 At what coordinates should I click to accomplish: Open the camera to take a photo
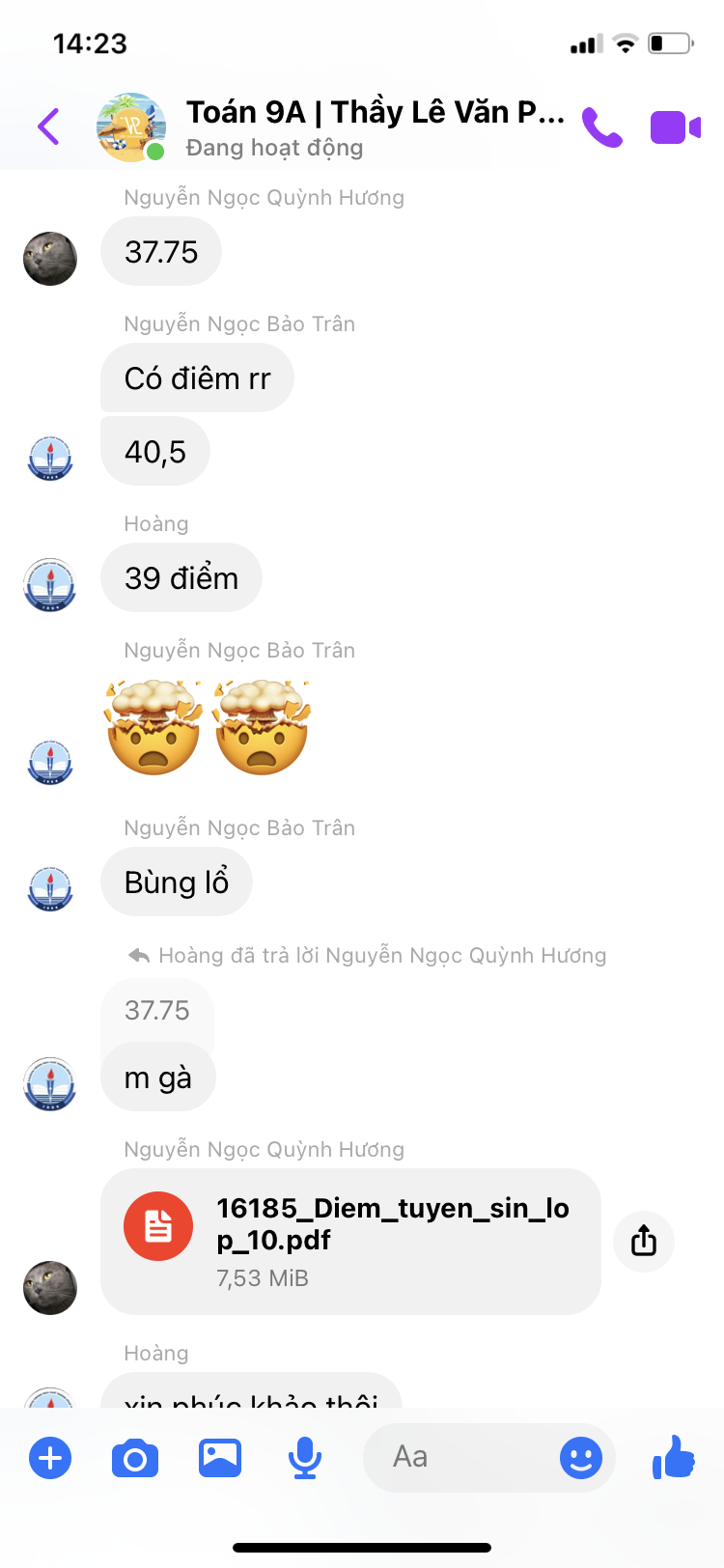[135, 1458]
